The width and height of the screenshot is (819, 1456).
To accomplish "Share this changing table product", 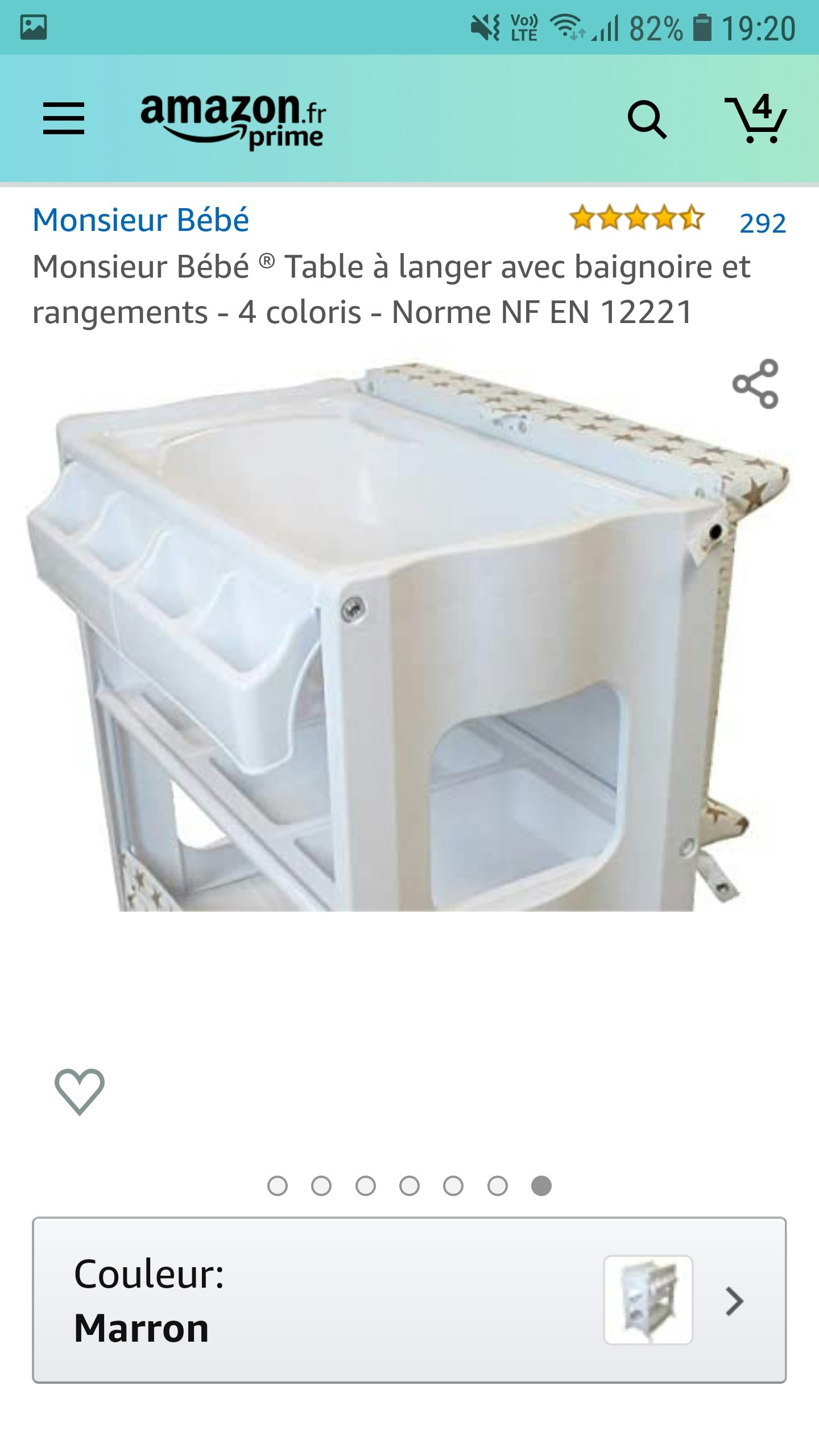I will coord(755,384).
